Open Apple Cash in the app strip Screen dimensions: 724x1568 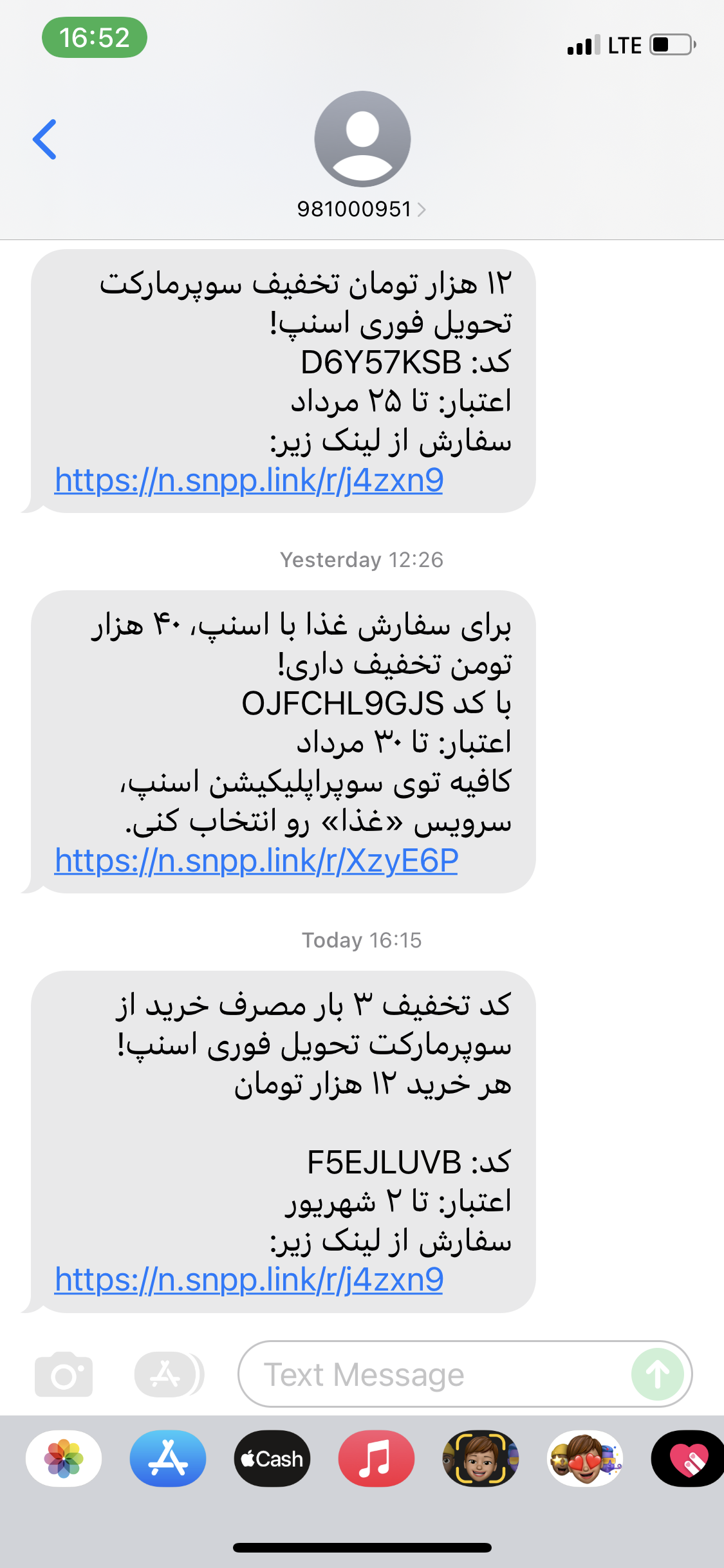[272, 1459]
